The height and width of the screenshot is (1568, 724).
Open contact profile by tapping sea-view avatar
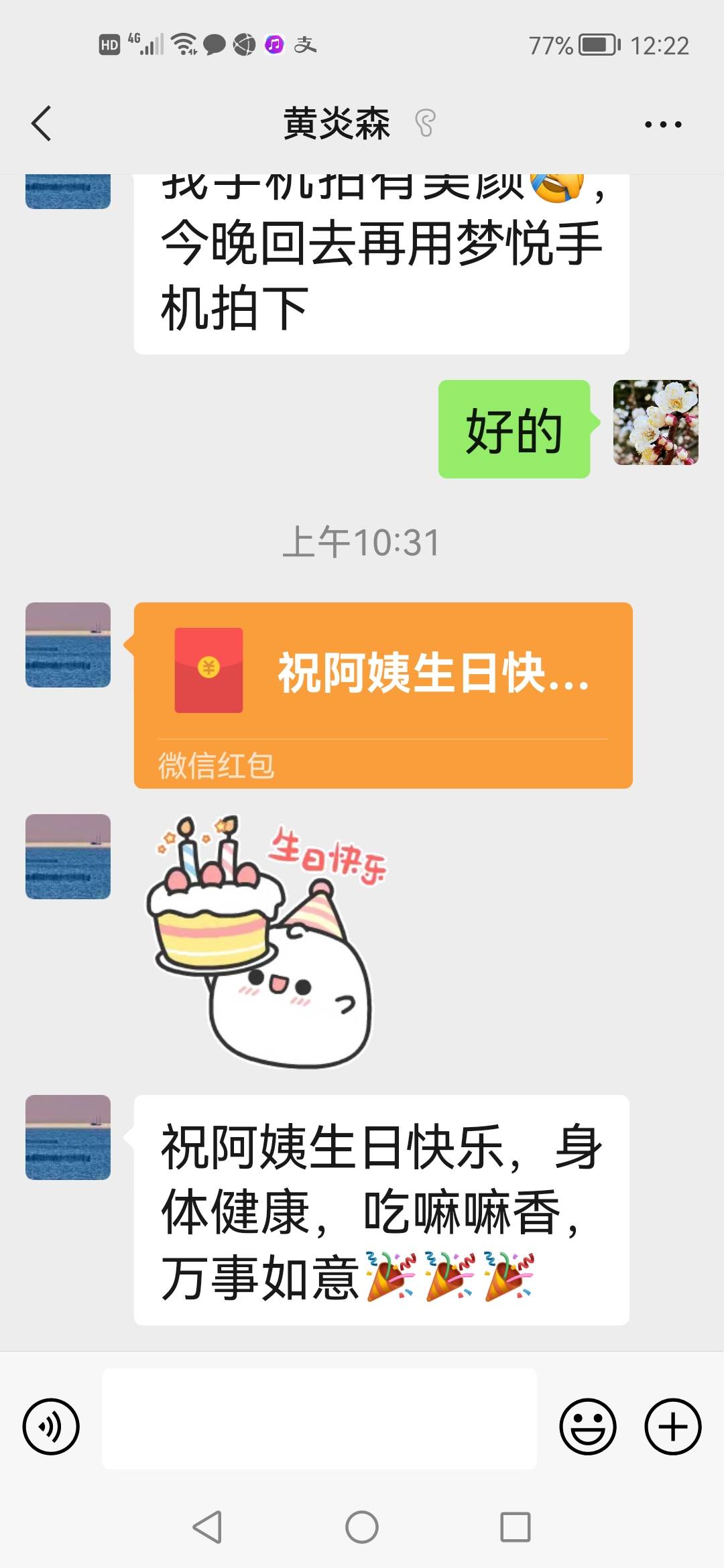click(x=67, y=645)
